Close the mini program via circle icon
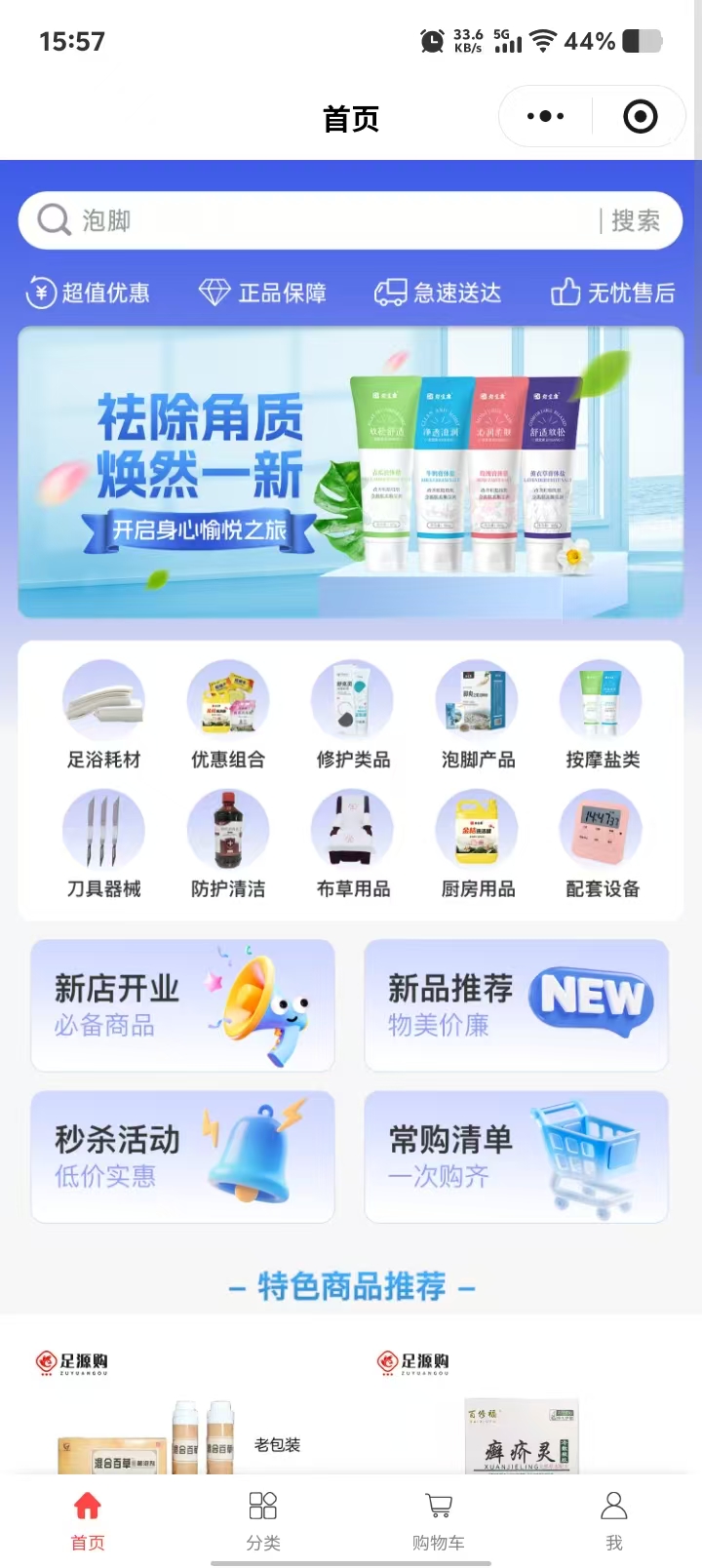Viewport: 702px width, 1568px height. pos(640,117)
